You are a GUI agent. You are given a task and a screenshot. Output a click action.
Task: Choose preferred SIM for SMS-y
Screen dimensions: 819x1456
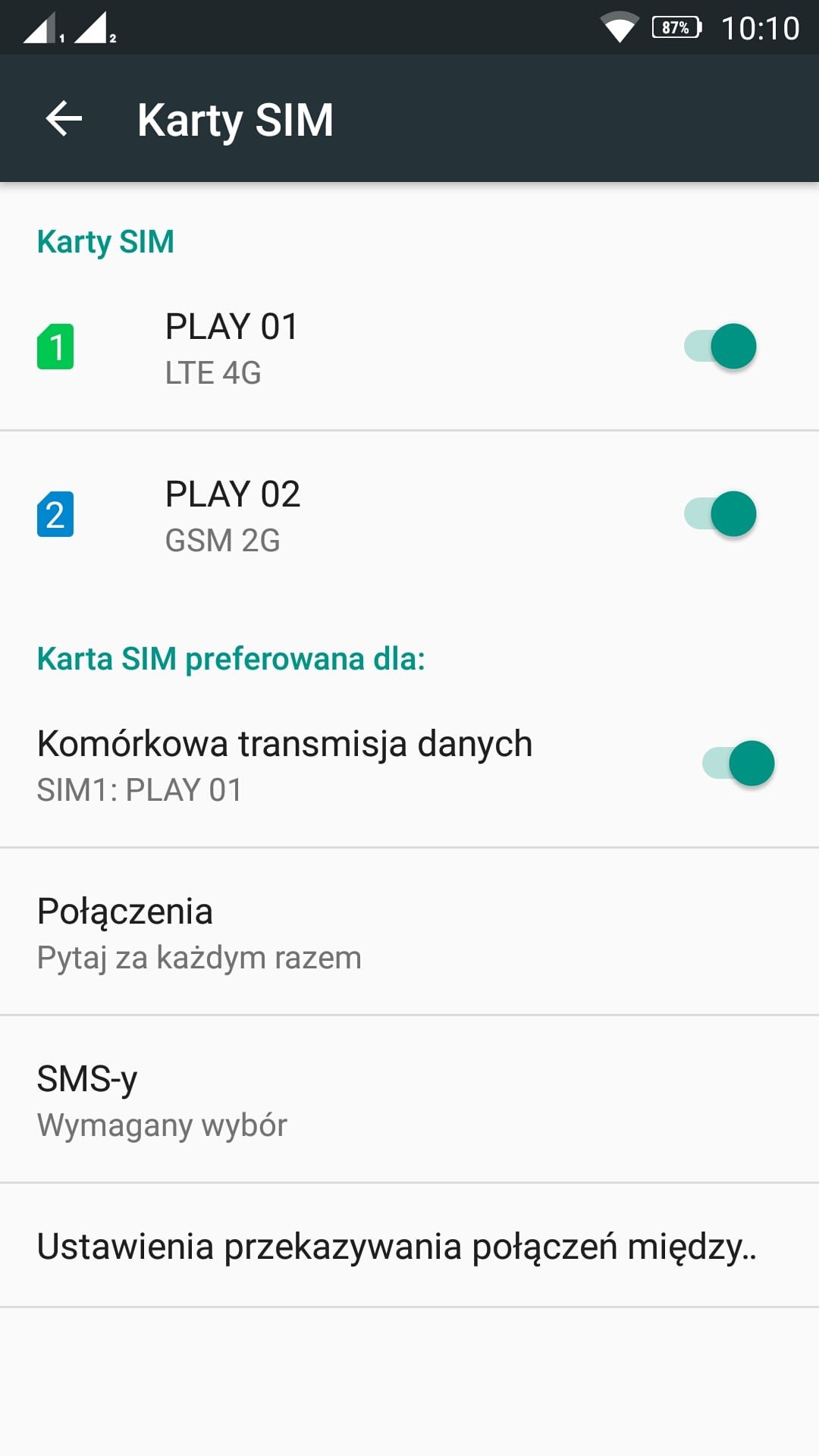click(x=409, y=1100)
